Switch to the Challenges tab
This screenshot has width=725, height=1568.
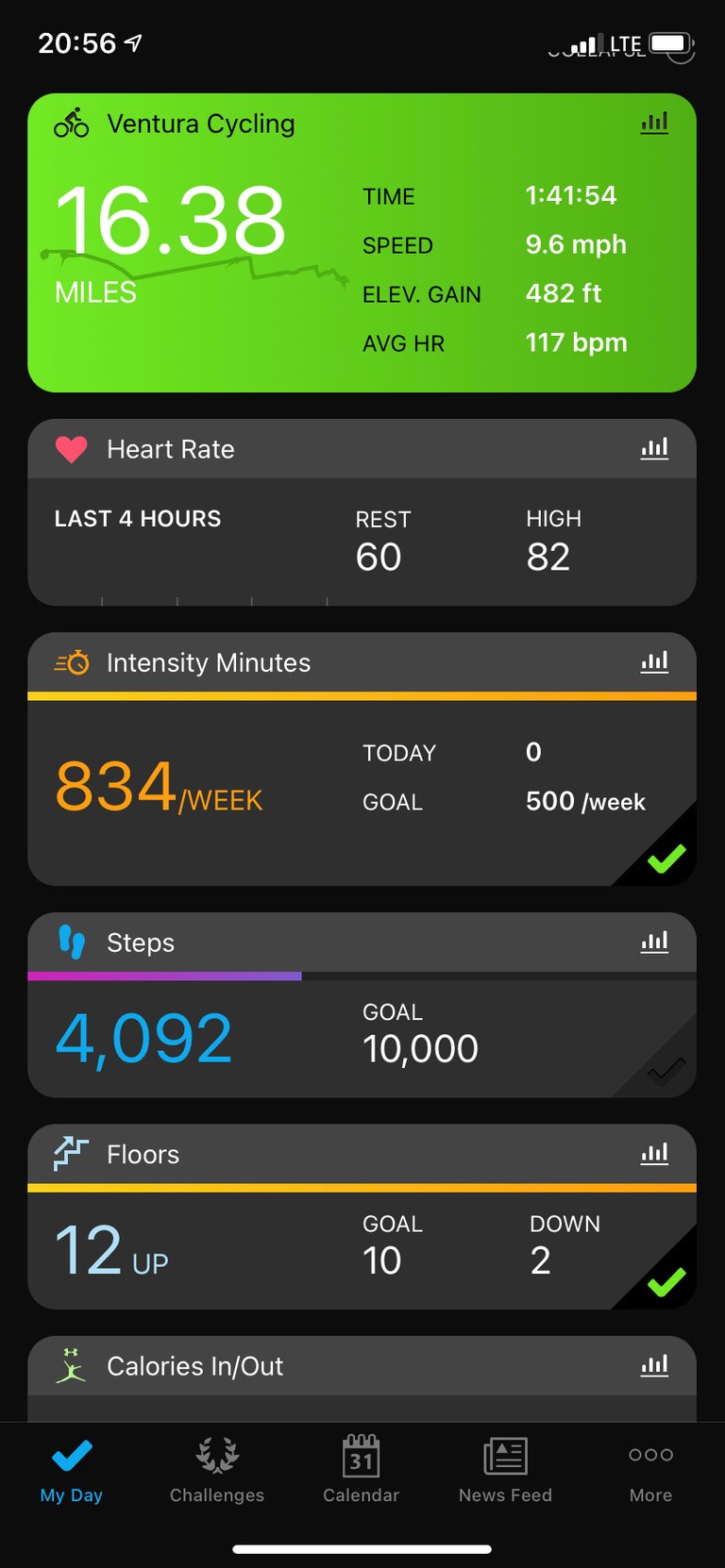click(217, 1469)
